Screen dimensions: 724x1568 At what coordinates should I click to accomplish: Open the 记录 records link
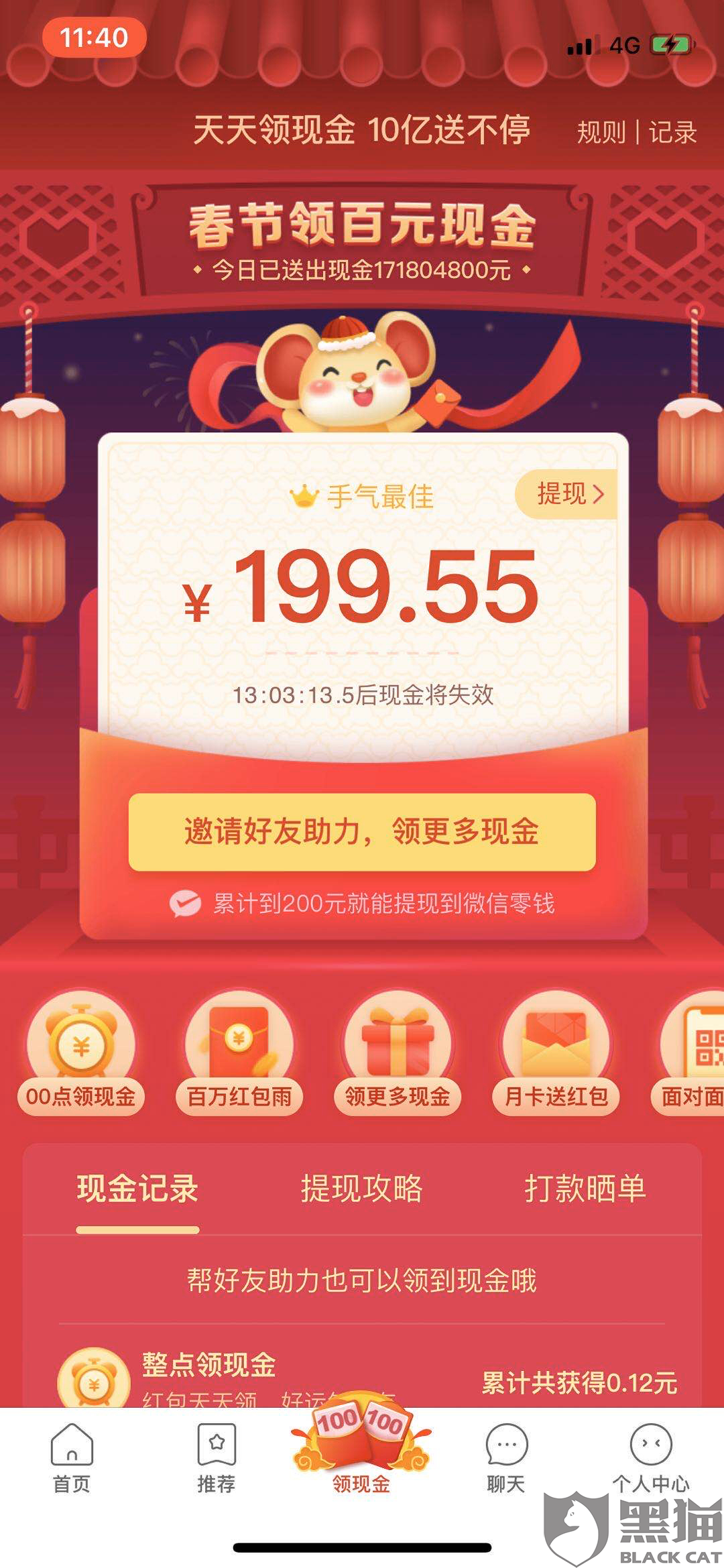pyautogui.click(x=672, y=132)
